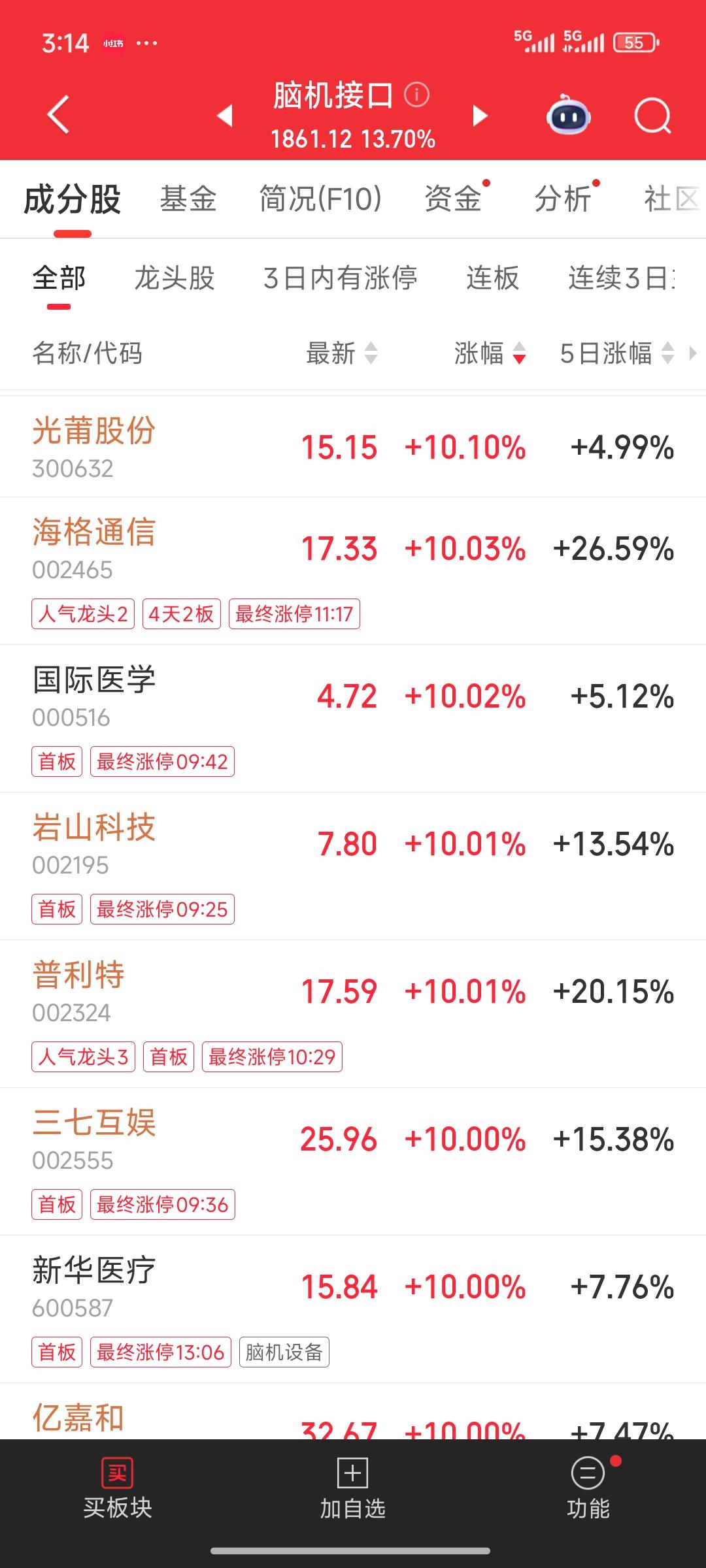
Task: Switch to the 资金 tab
Action: point(453,199)
